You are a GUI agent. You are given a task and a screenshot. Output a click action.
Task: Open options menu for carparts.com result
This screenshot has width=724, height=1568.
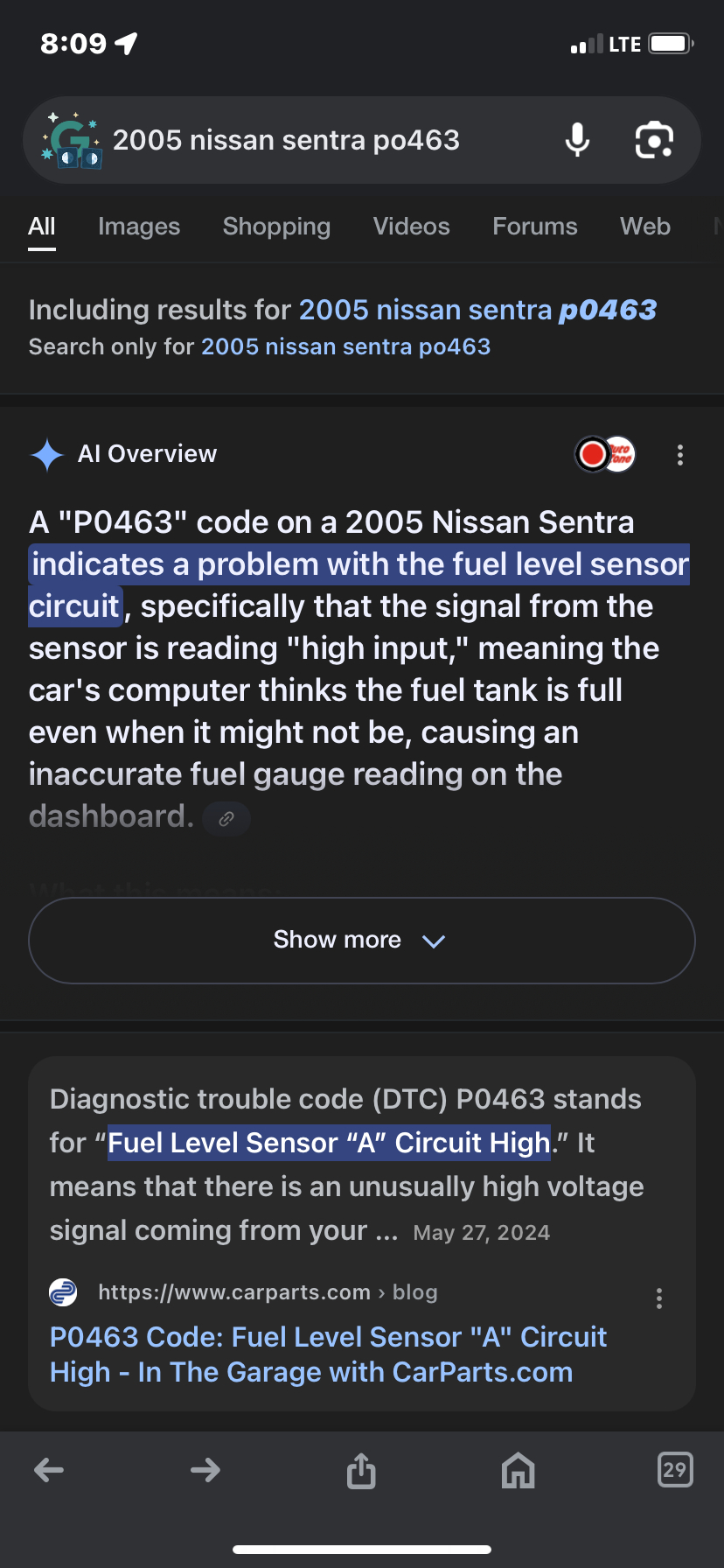659,1298
